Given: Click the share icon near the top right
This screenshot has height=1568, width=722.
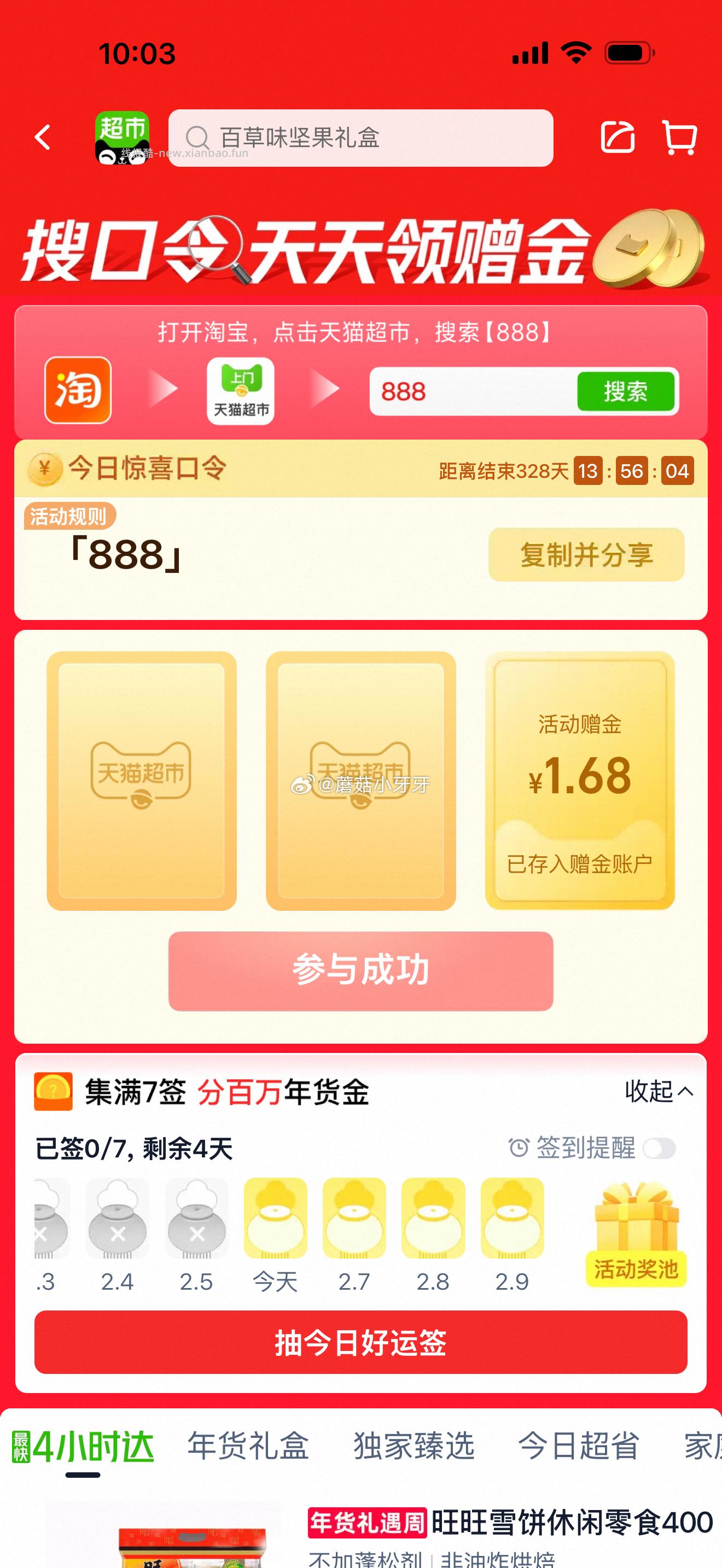Looking at the screenshot, I should 618,138.
